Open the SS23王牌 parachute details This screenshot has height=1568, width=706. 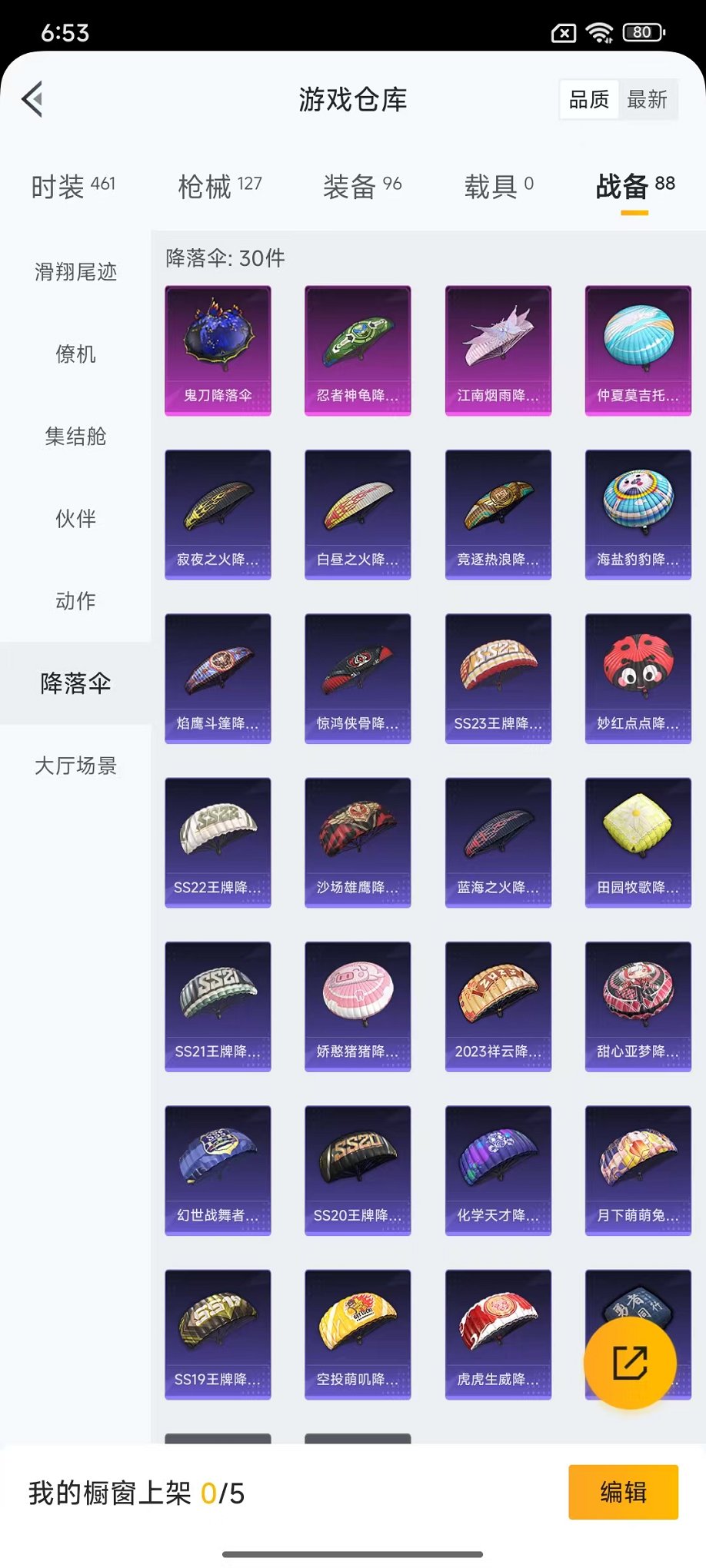tap(498, 678)
